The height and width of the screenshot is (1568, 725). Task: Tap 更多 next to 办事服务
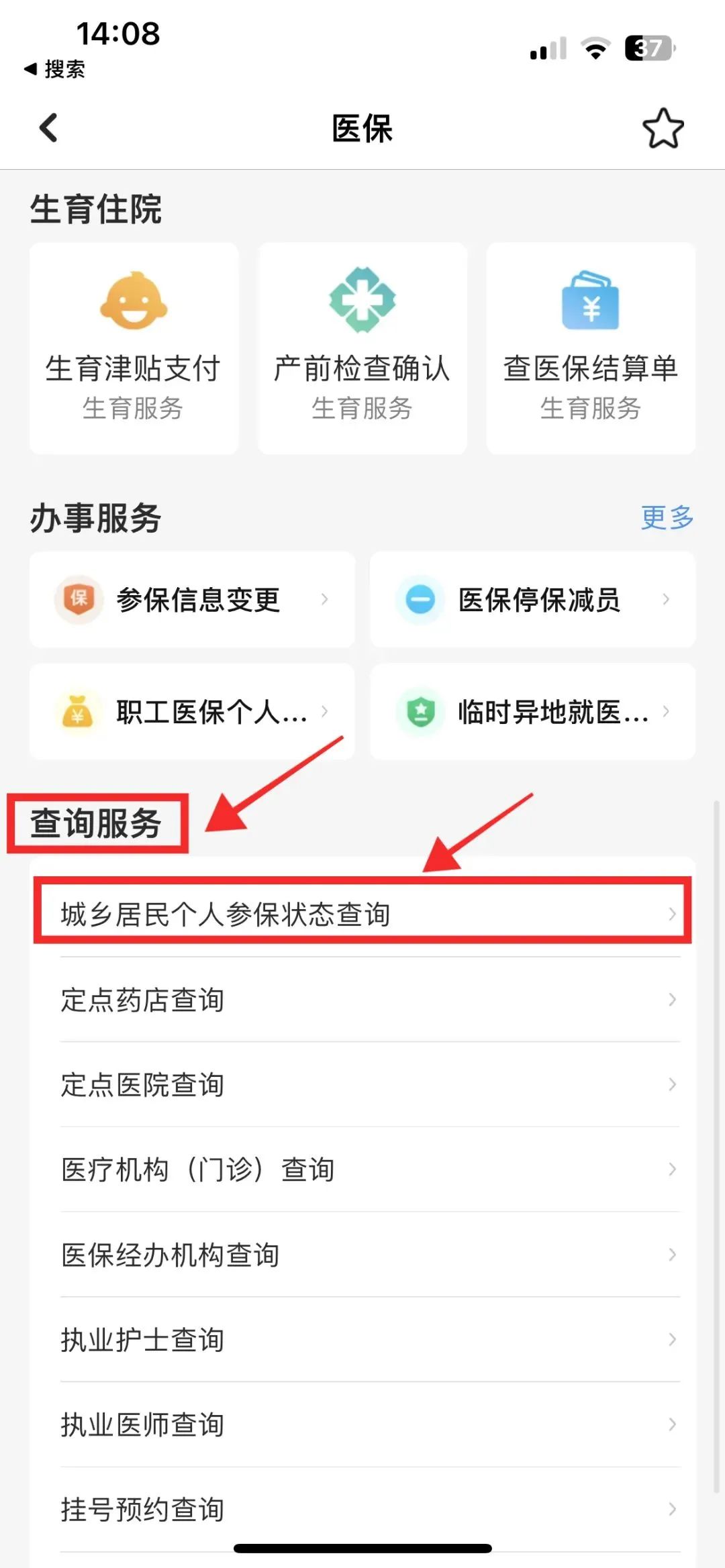click(667, 517)
